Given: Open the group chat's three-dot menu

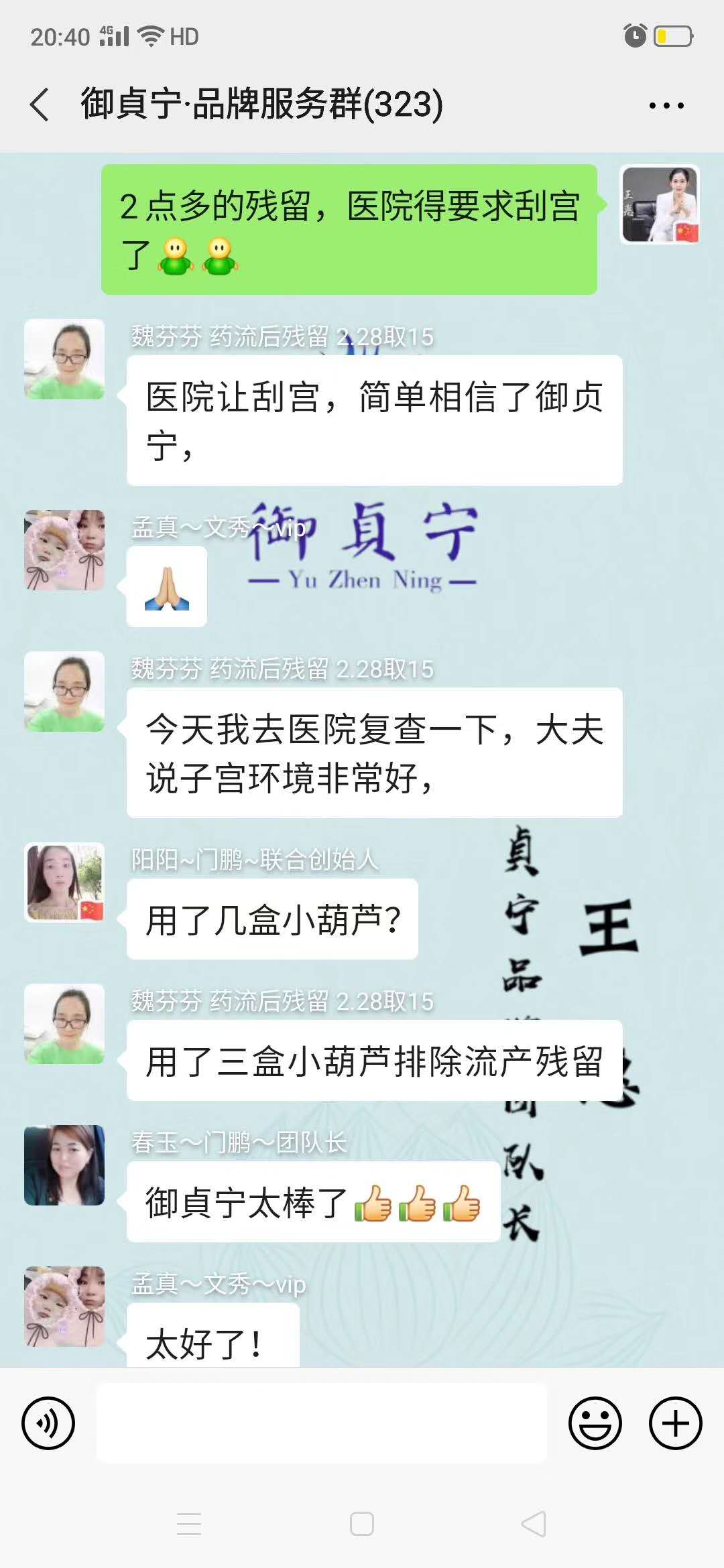Looking at the screenshot, I should coord(666,105).
